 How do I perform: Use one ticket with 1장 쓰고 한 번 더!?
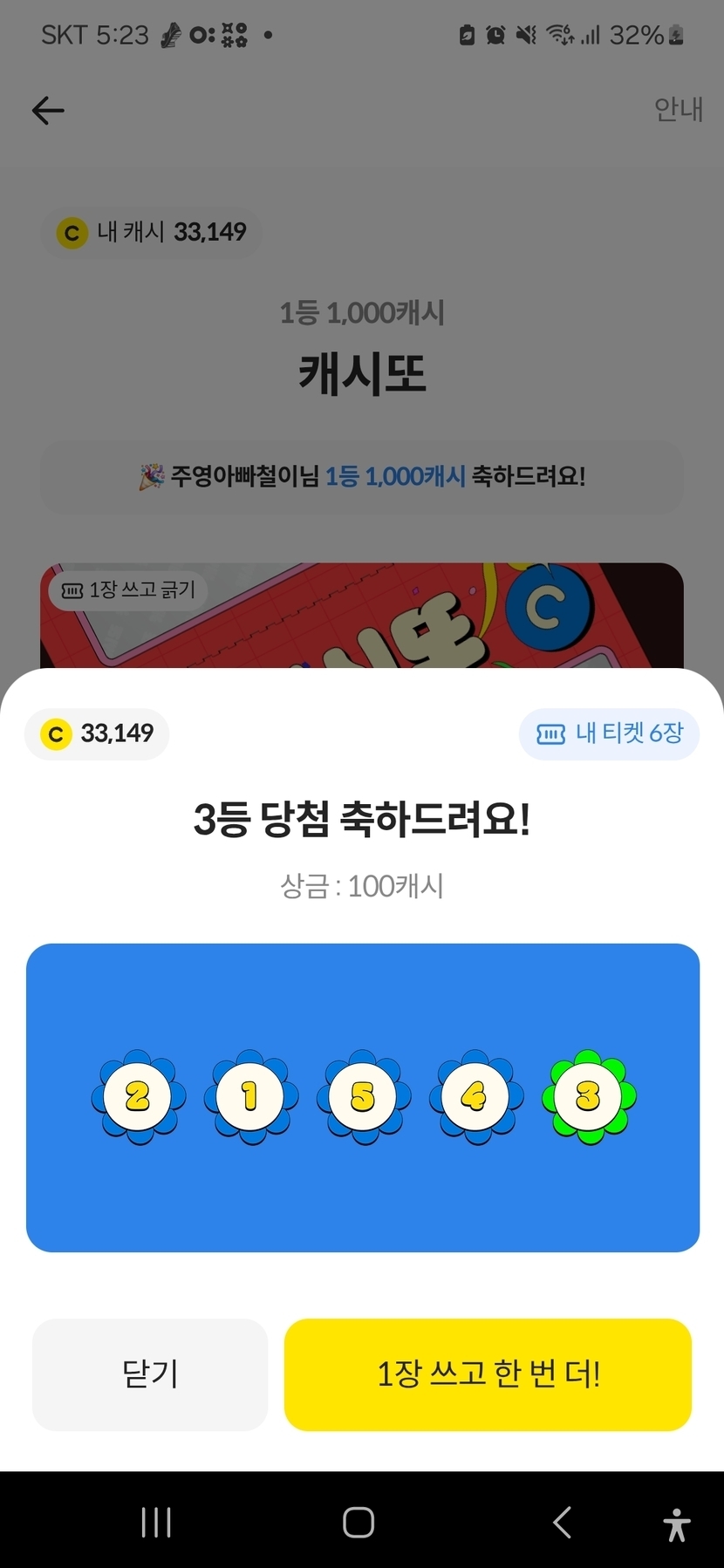(x=488, y=1374)
